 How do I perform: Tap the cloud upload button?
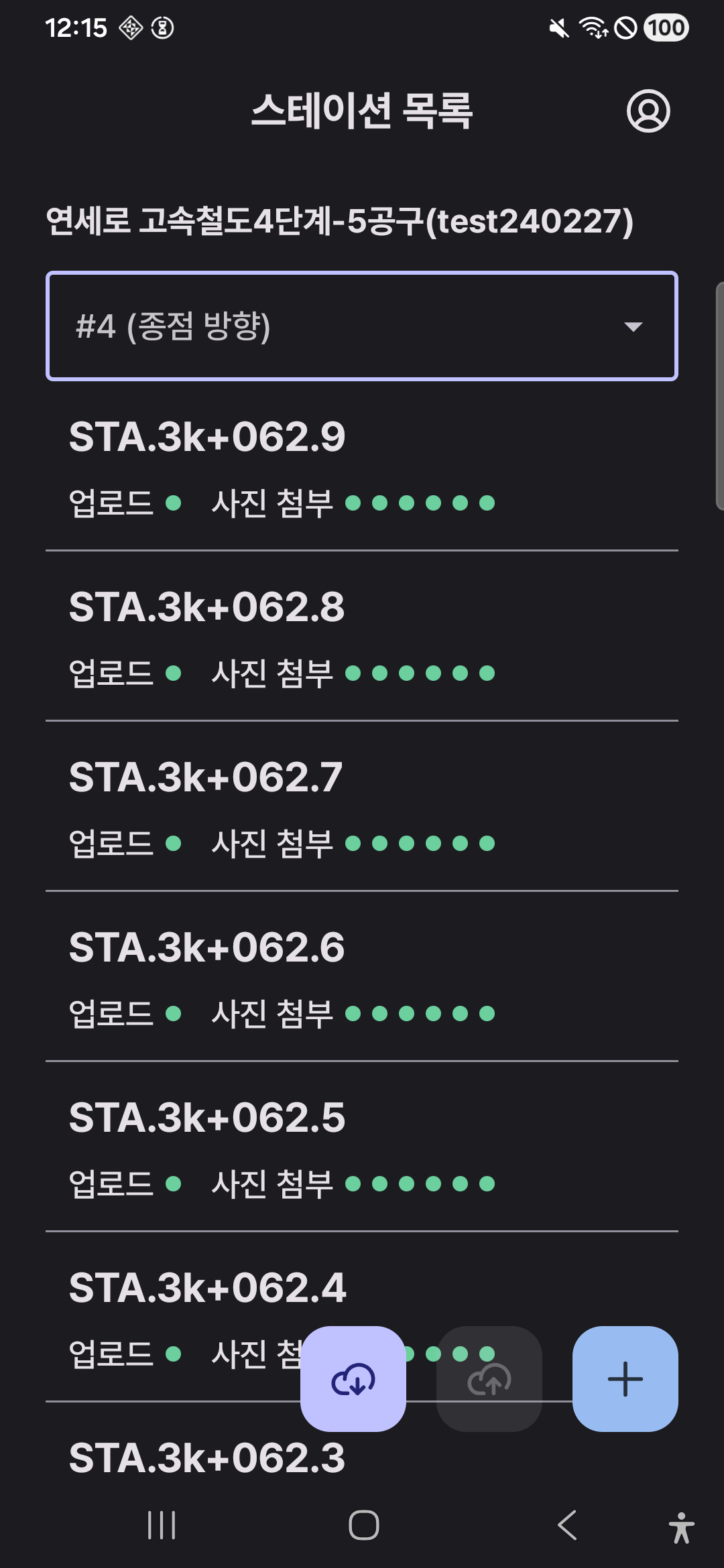click(x=489, y=1379)
